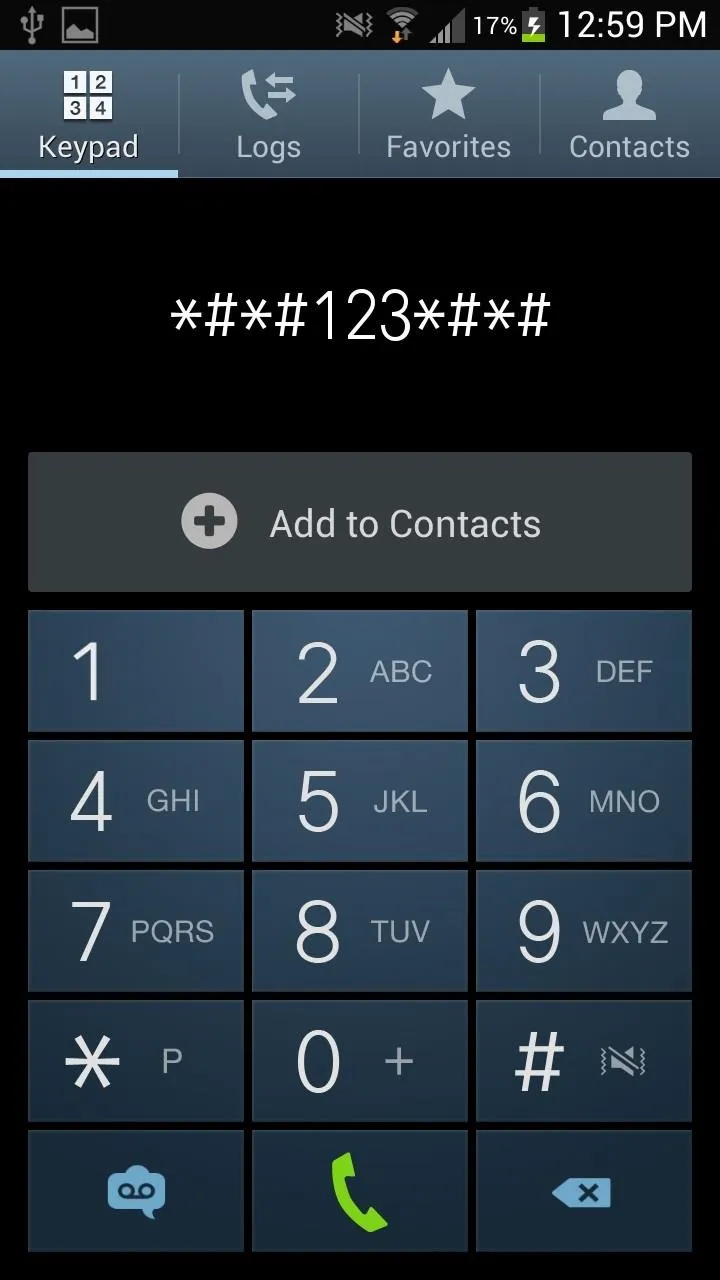The width and height of the screenshot is (720, 1280).
Task: Dial the 5 JKL key
Action: [x=360, y=801]
